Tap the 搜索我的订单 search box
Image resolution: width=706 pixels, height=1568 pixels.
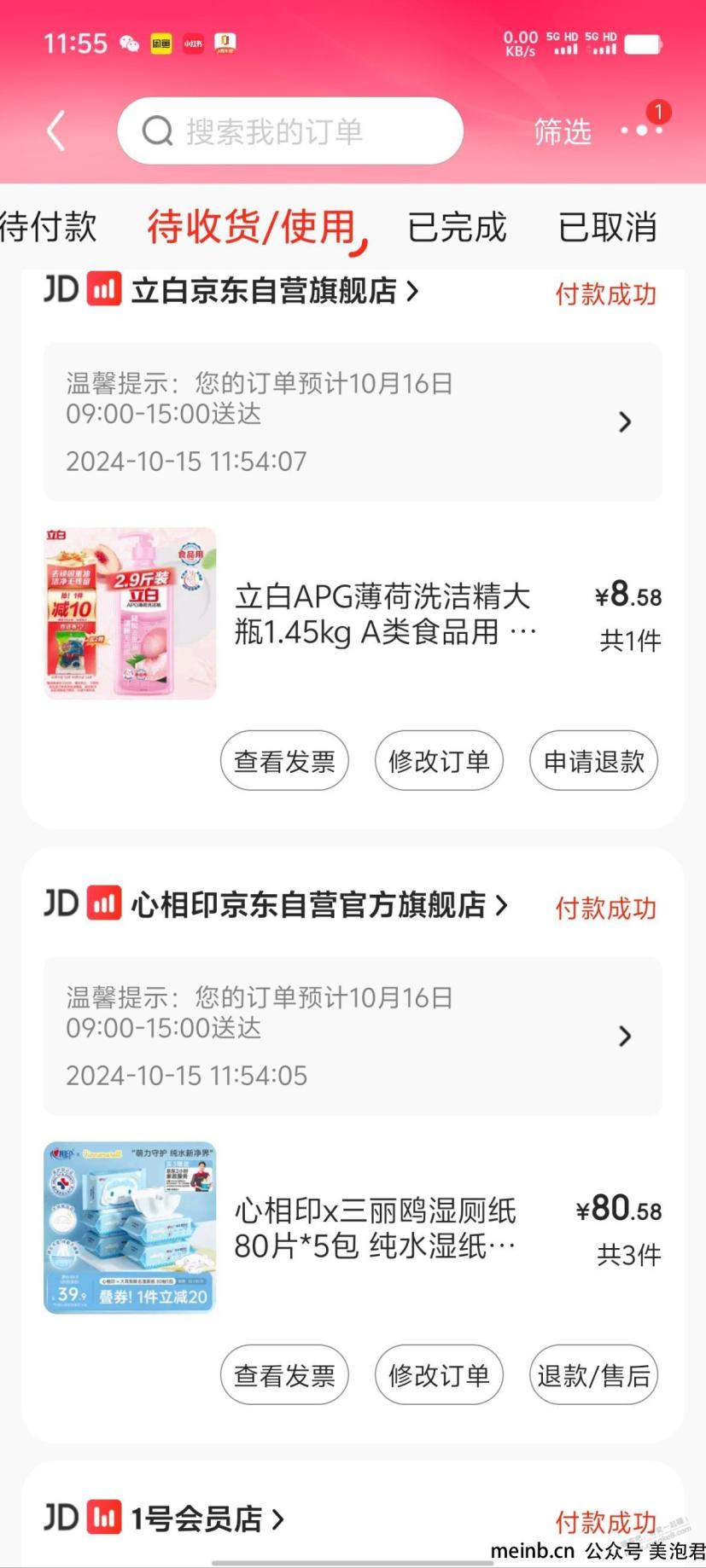click(x=290, y=131)
